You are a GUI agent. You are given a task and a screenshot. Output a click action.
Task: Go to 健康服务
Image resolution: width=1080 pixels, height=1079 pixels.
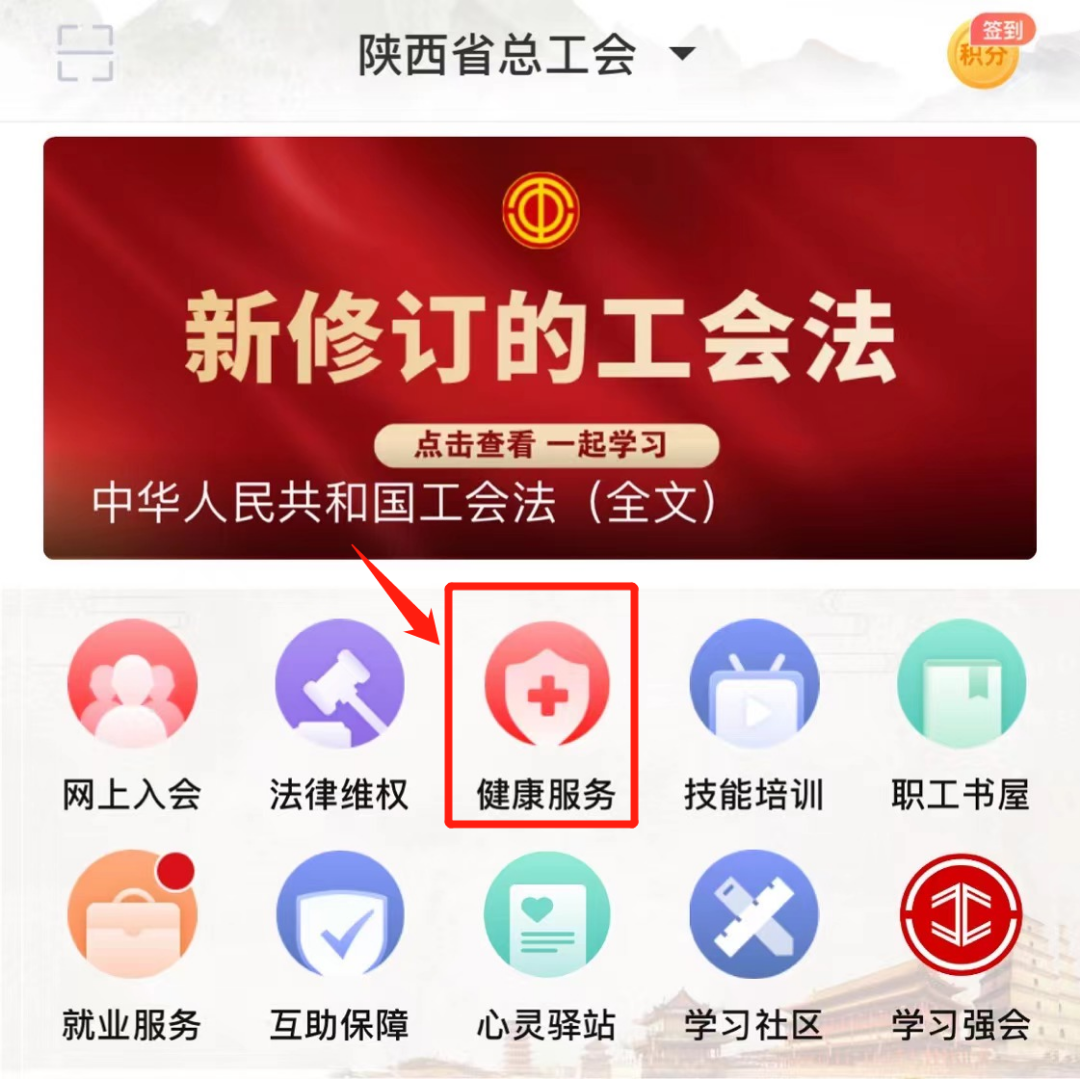tap(546, 685)
